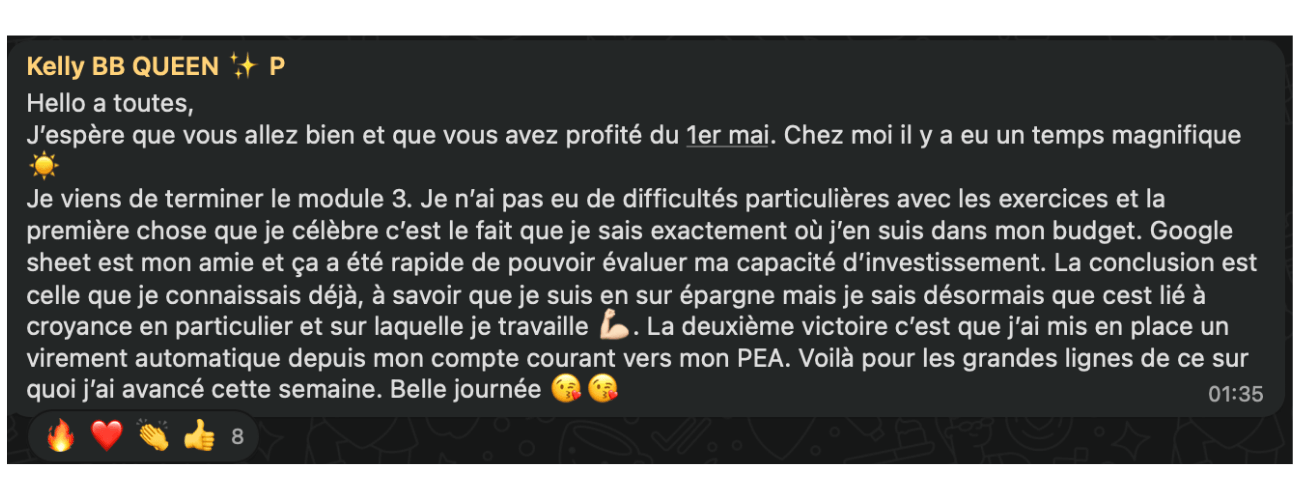Screen dimensions: 1300x500
Task: Open the emoji reactions pill under the message
Action: pyautogui.click(x=144, y=436)
